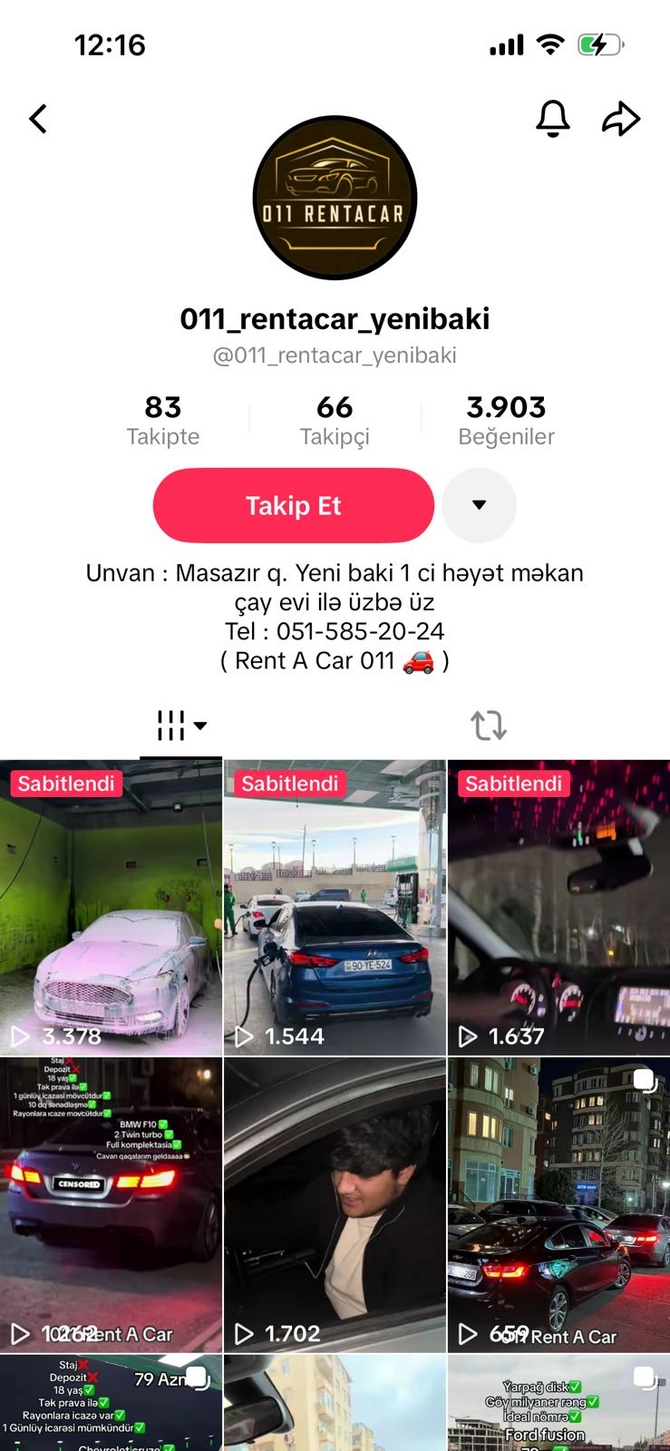Go back using the arrow at top left
The height and width of the screenshot is (1451, 670).
(38, 119)
